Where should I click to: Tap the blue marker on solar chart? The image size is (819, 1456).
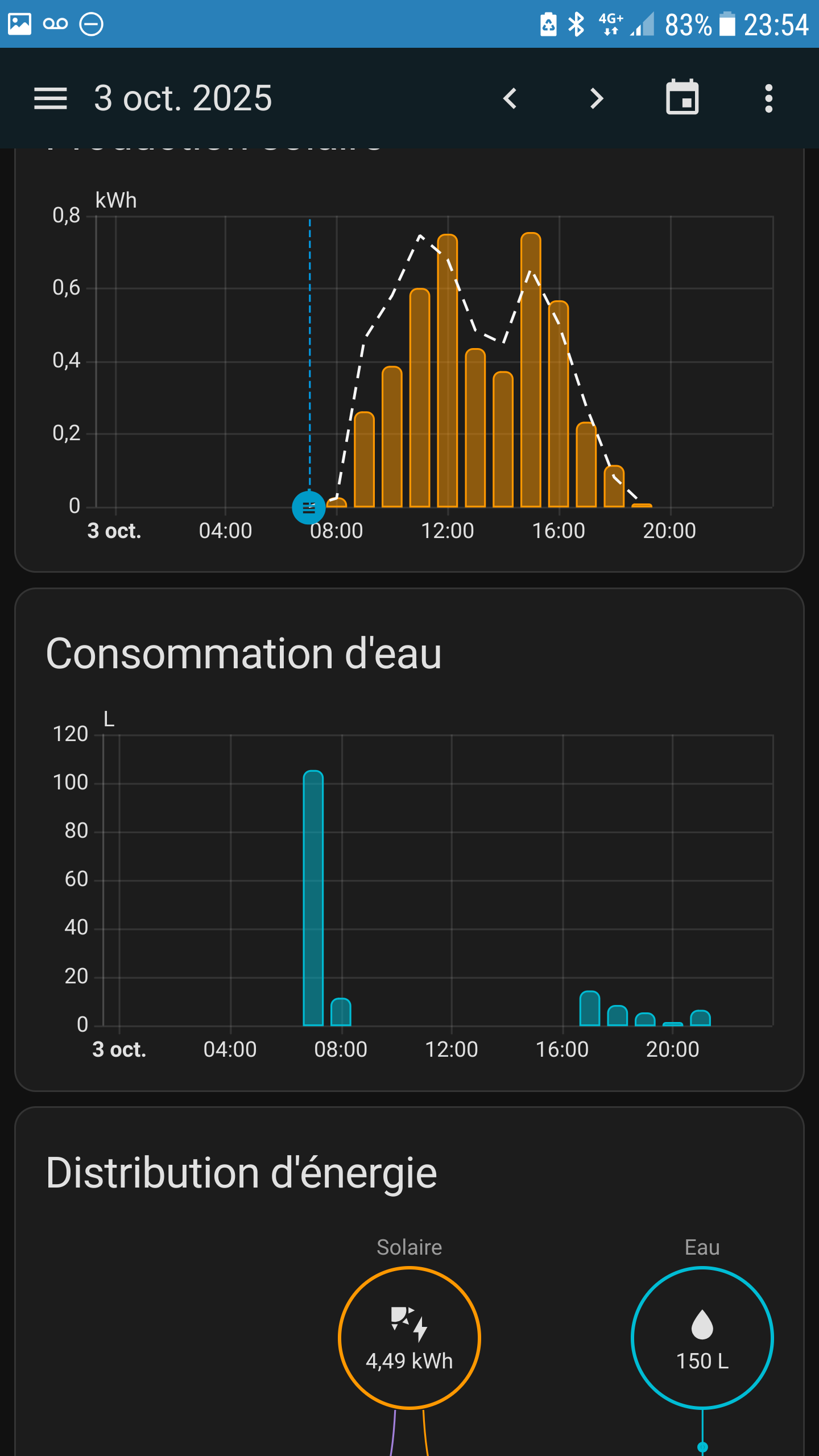pyautogui.click(x=309, y=507)
